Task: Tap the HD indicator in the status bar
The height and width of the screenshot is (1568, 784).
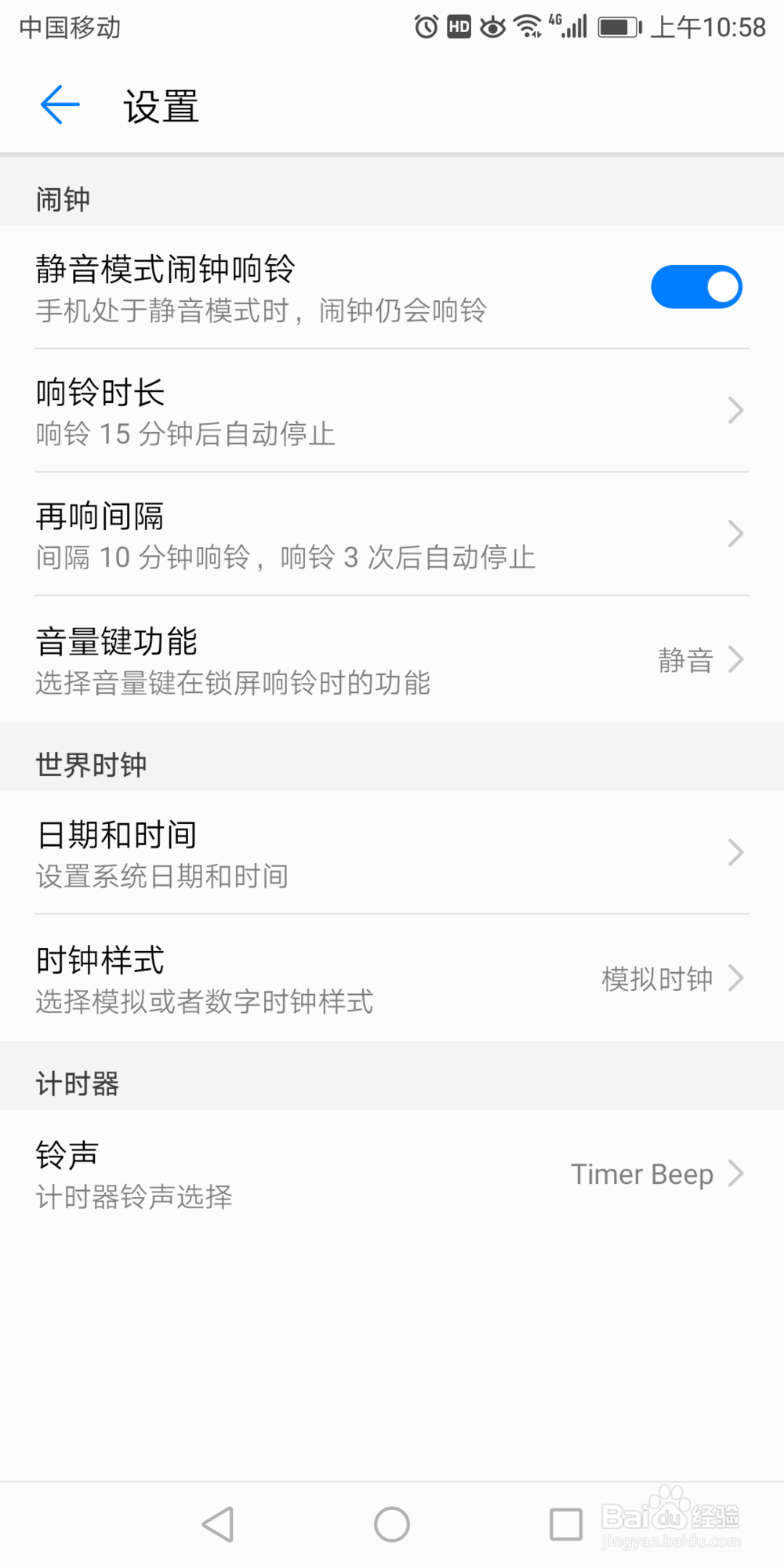Action: click(459, 26)
